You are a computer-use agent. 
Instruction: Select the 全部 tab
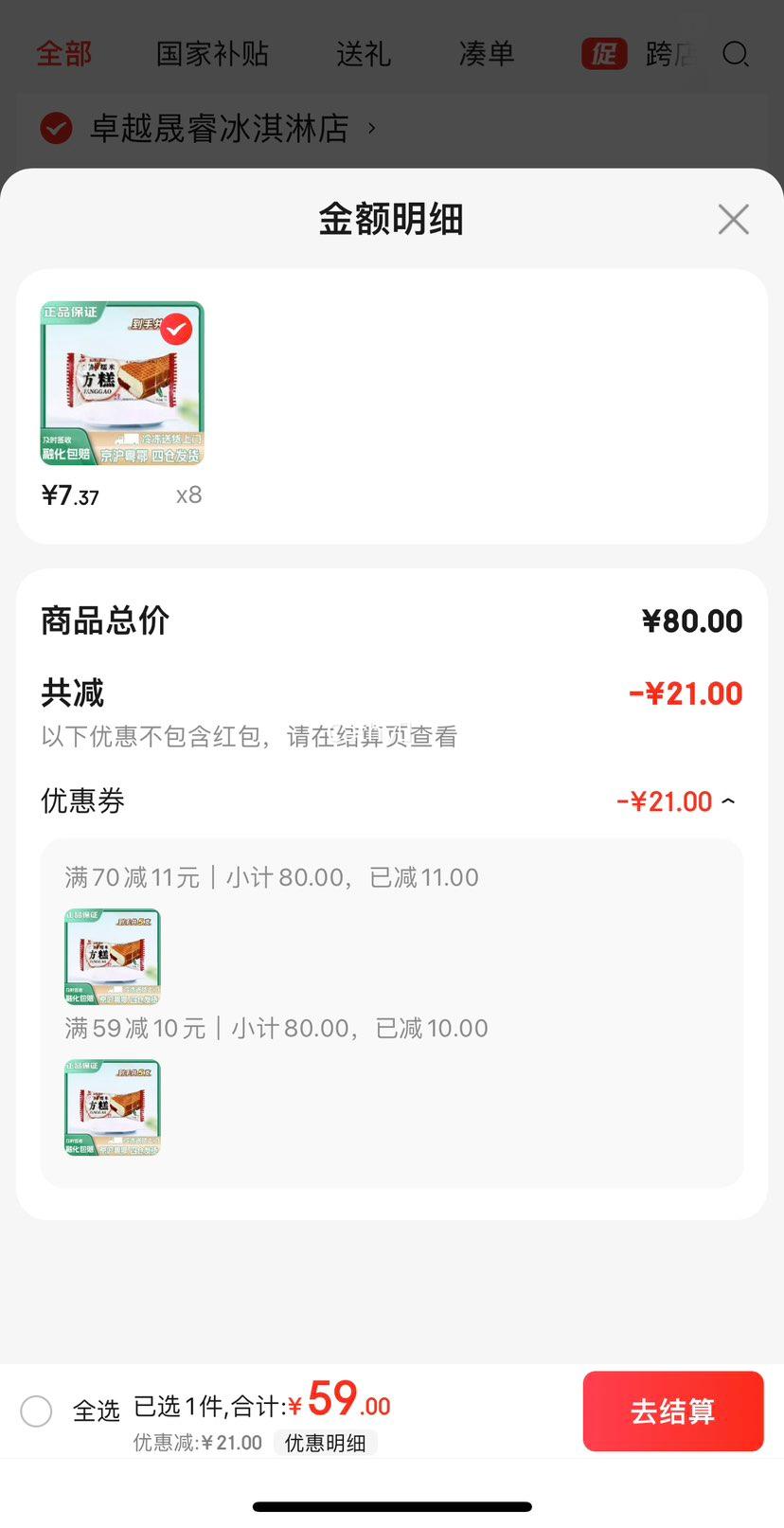click(64, 54)
